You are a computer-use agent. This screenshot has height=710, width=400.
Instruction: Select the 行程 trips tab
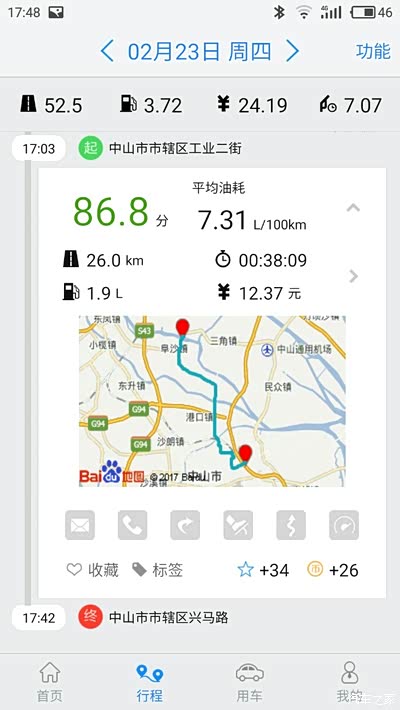[x=149, y=681]
